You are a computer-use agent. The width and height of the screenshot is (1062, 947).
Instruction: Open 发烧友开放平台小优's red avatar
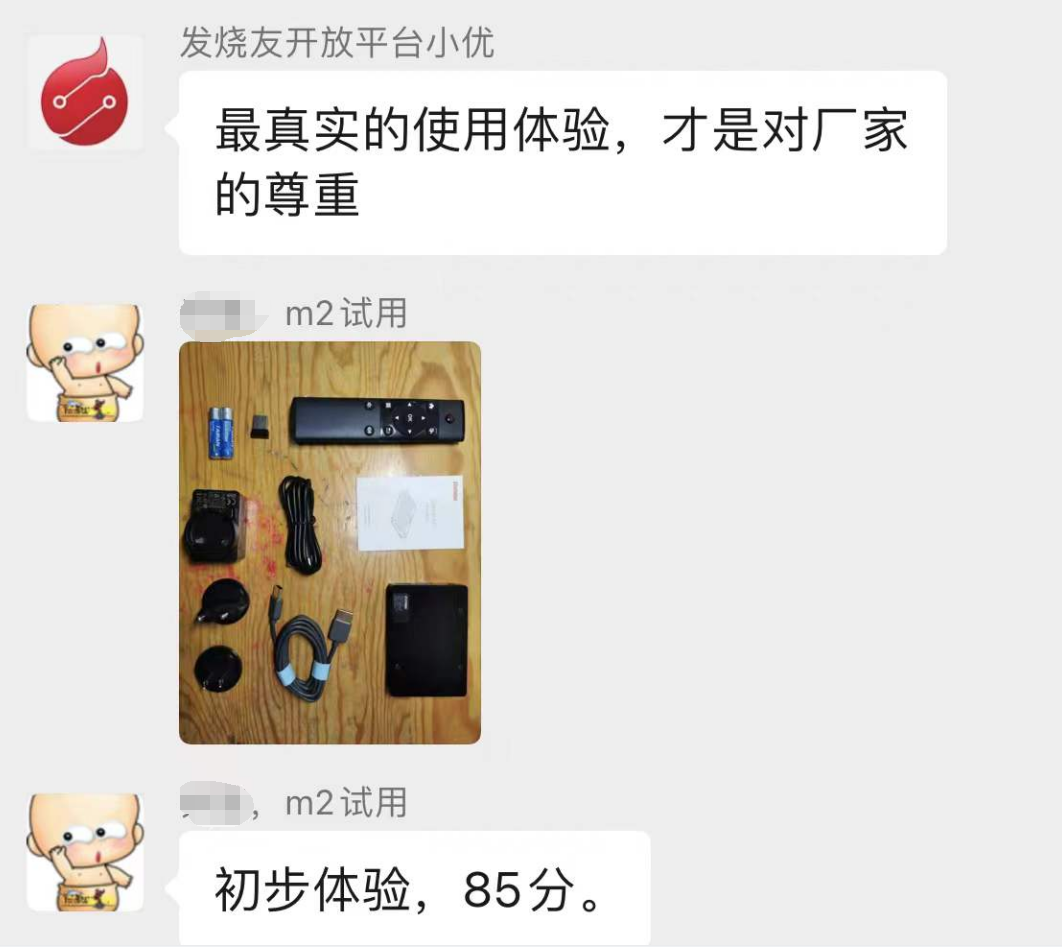point(85,92)
